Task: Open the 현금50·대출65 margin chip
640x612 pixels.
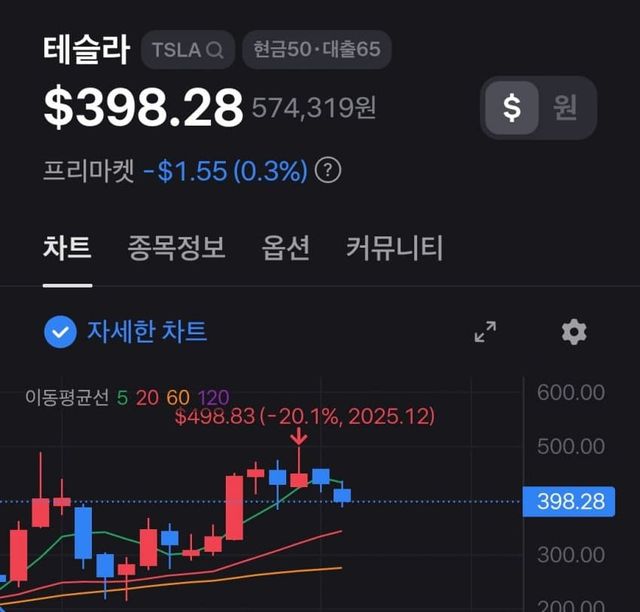Action: [317, 49]
